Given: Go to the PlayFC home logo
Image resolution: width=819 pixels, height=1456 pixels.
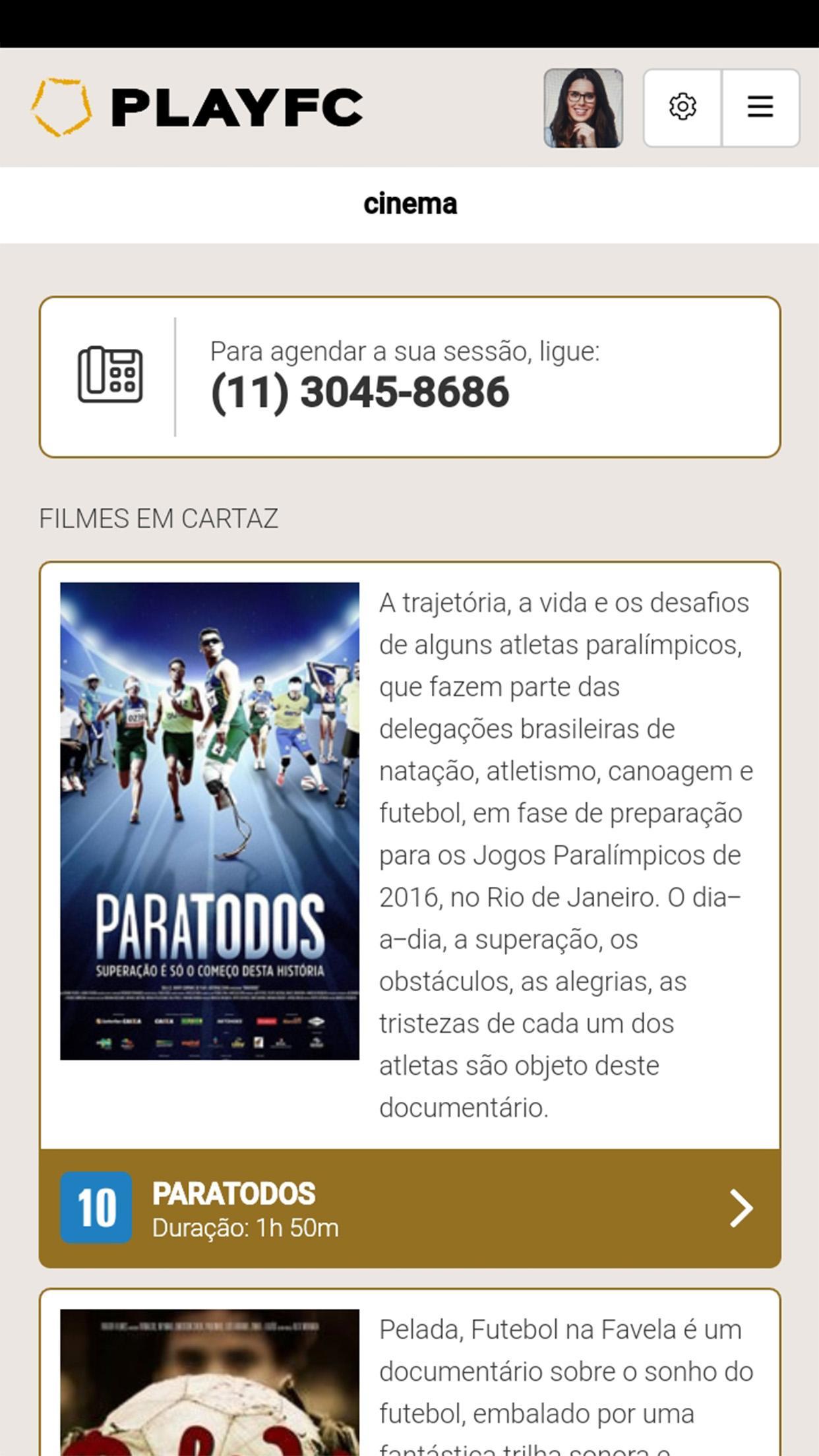Looking at the screenshot, I should click(197, 107).
